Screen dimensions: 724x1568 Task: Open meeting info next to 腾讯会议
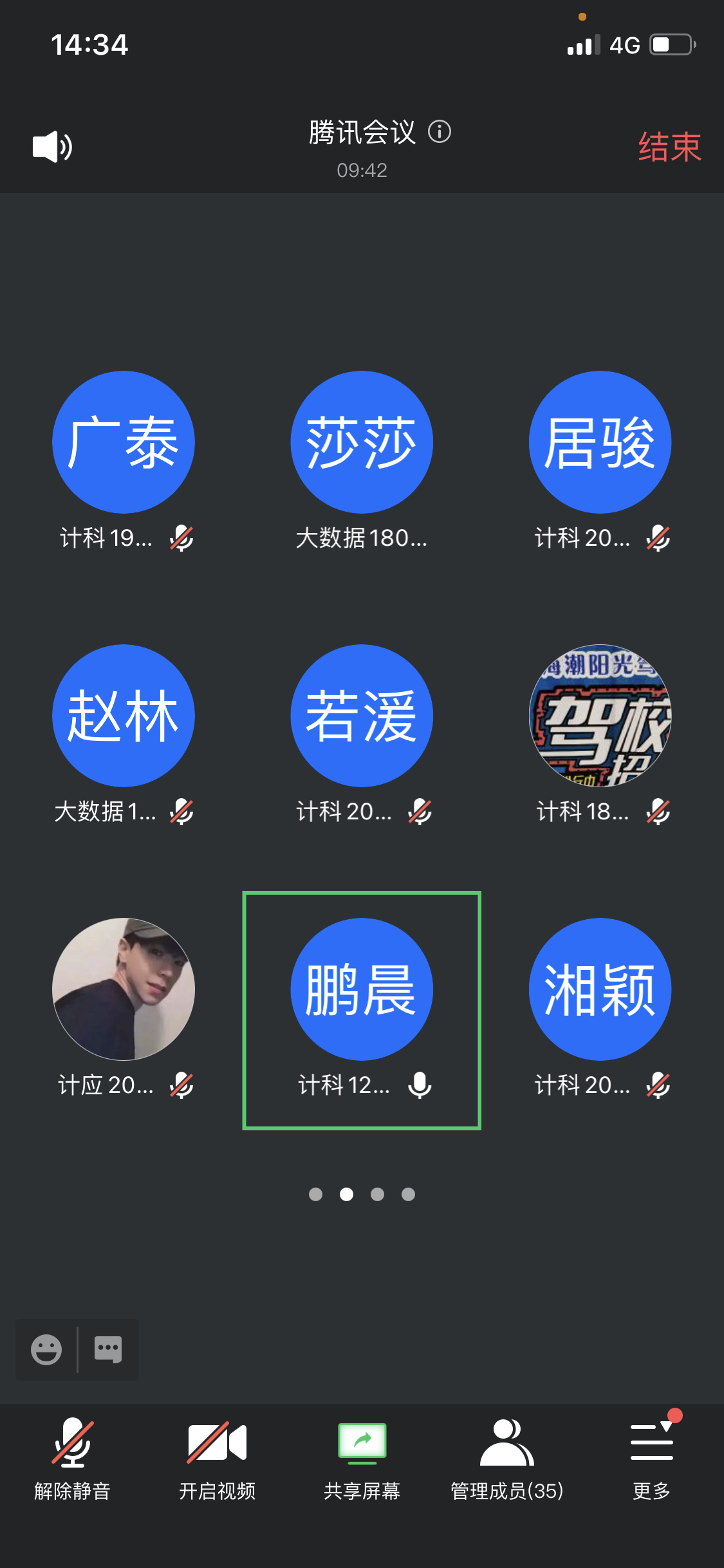[440, 132]
